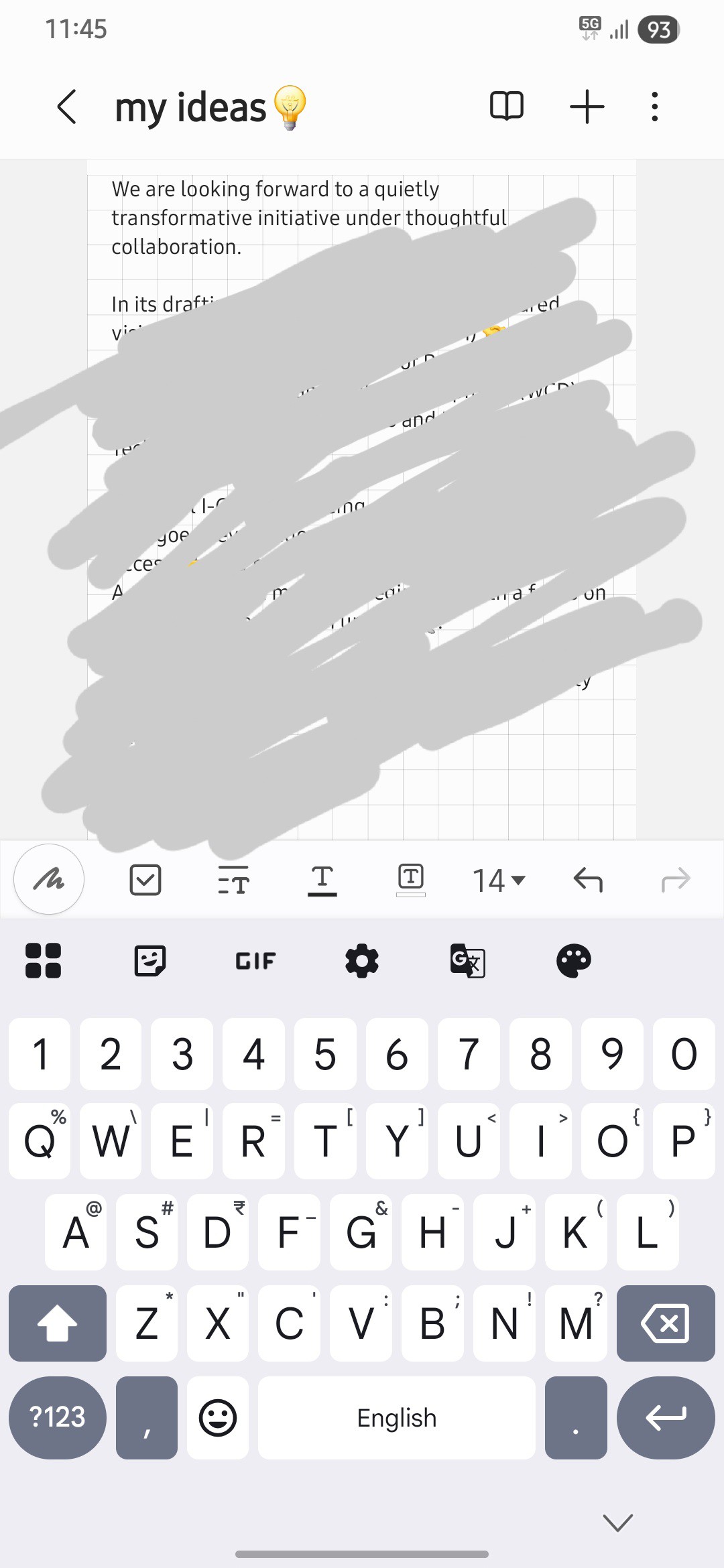Open the keyboard translate tool
Screen dimensions: 724x1568
point(468,960)
